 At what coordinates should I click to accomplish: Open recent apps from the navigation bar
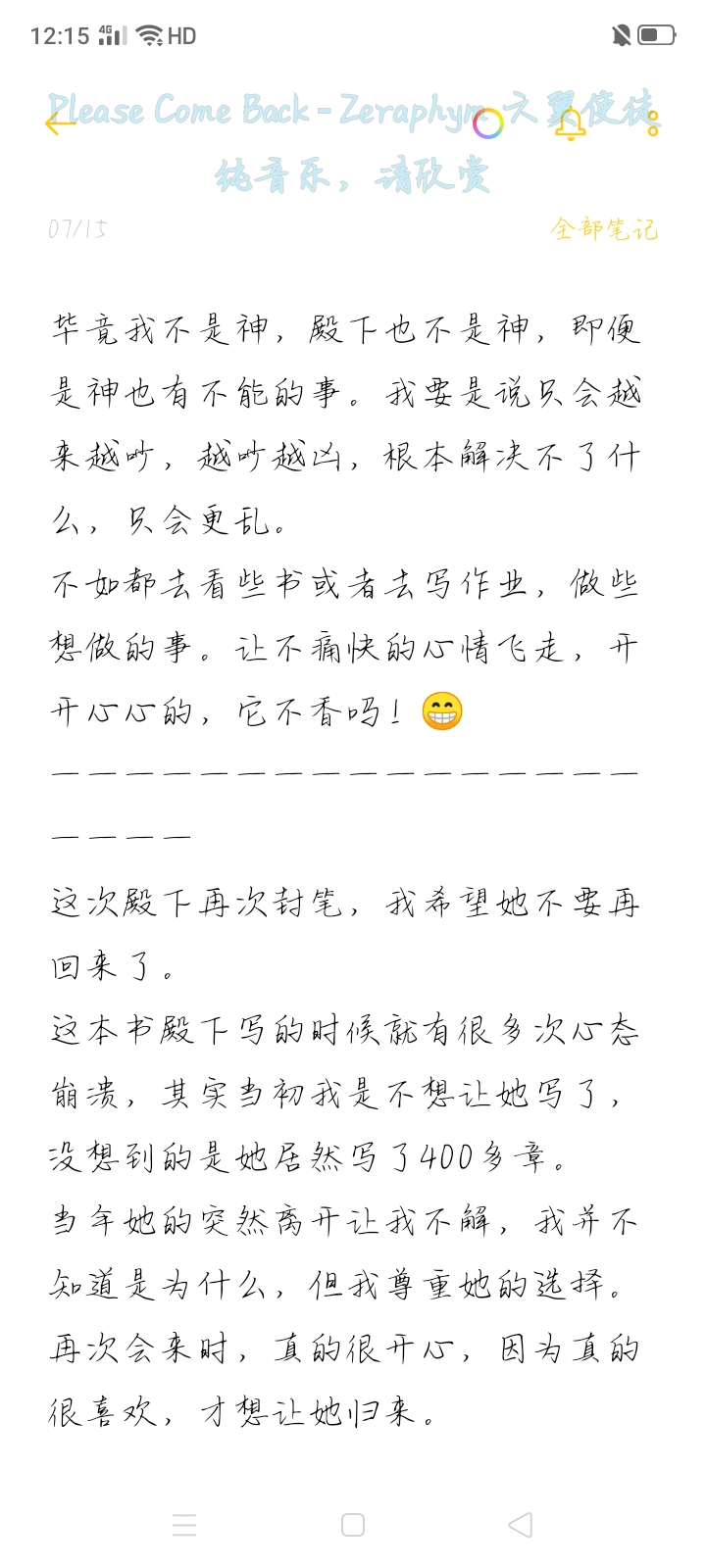click(184, 1525)
